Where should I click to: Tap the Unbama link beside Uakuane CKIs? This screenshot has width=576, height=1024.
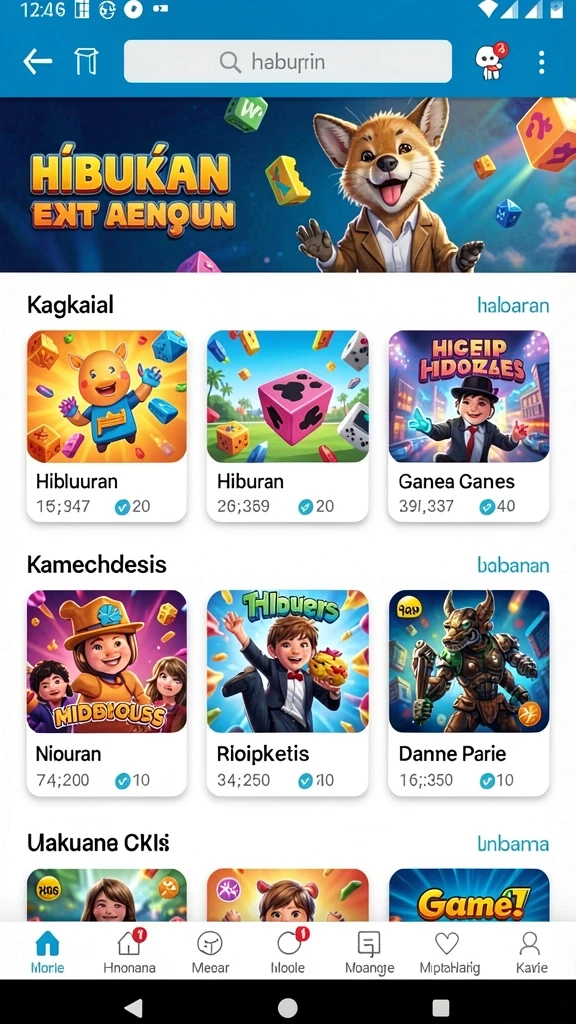tap(513, 843)
